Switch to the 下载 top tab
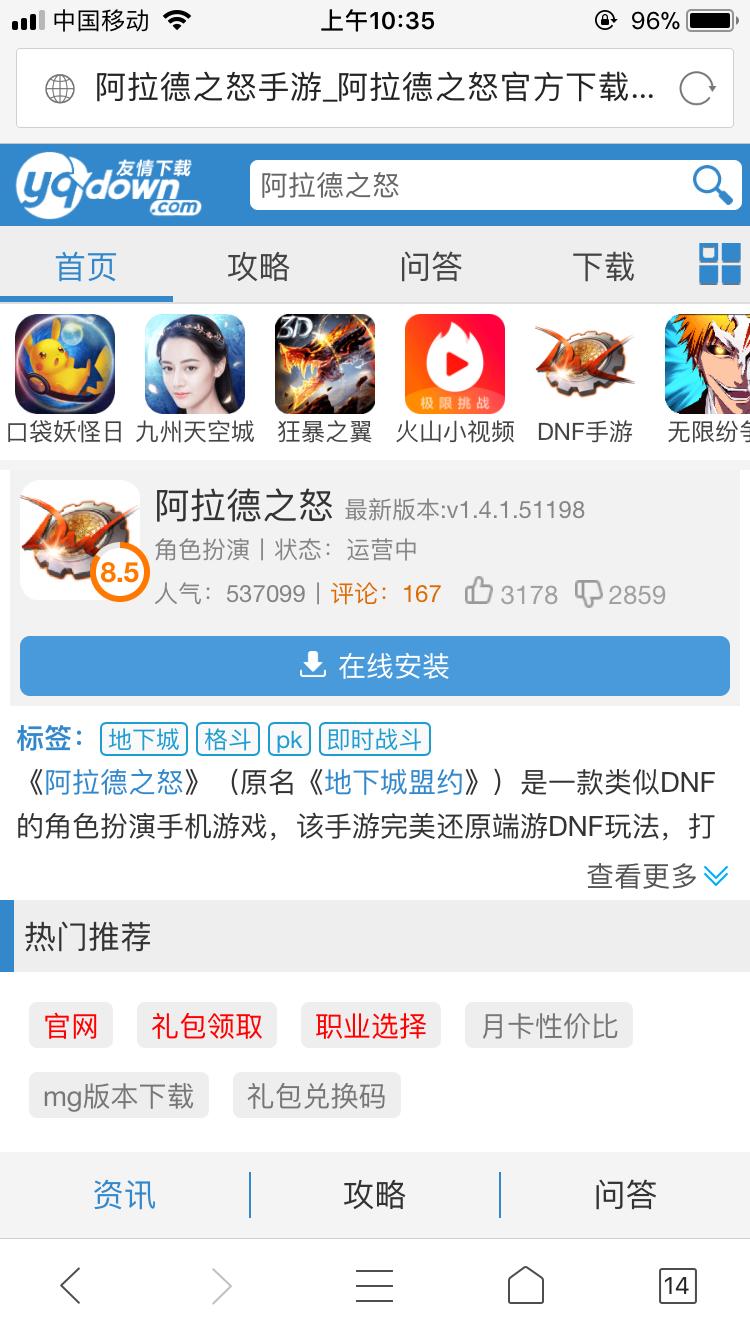The image size is (750, 1334). click(603, 267)
